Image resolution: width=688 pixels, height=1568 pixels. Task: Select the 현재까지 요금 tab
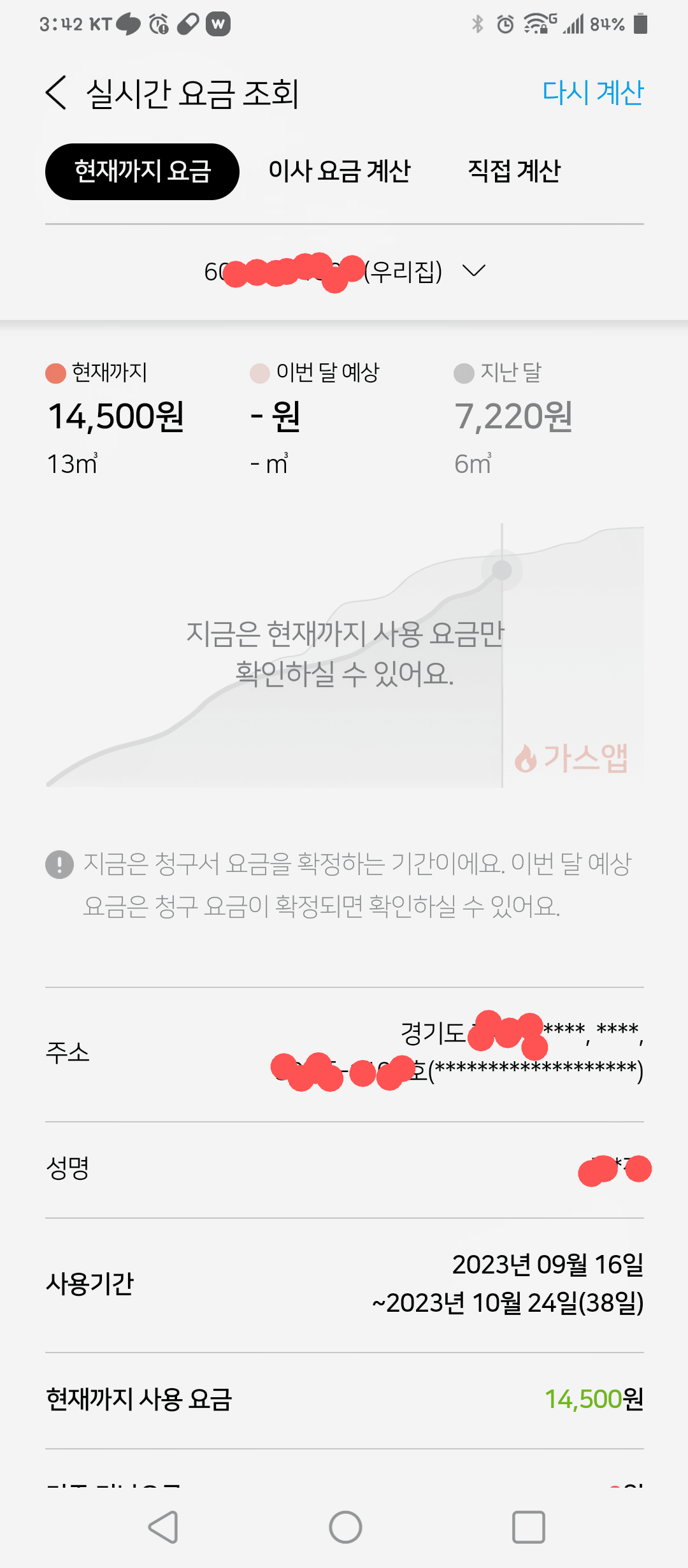pyautogui.click(x=142, y=171)
